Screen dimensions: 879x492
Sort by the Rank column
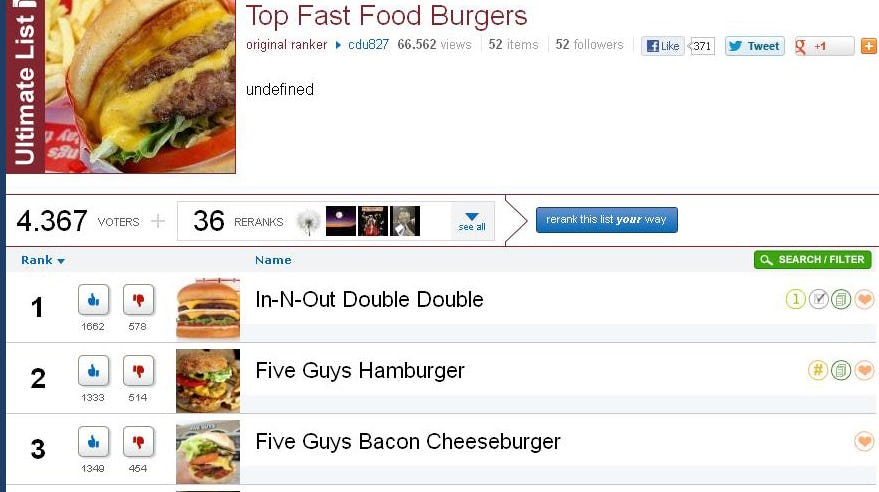pos(42,260)
